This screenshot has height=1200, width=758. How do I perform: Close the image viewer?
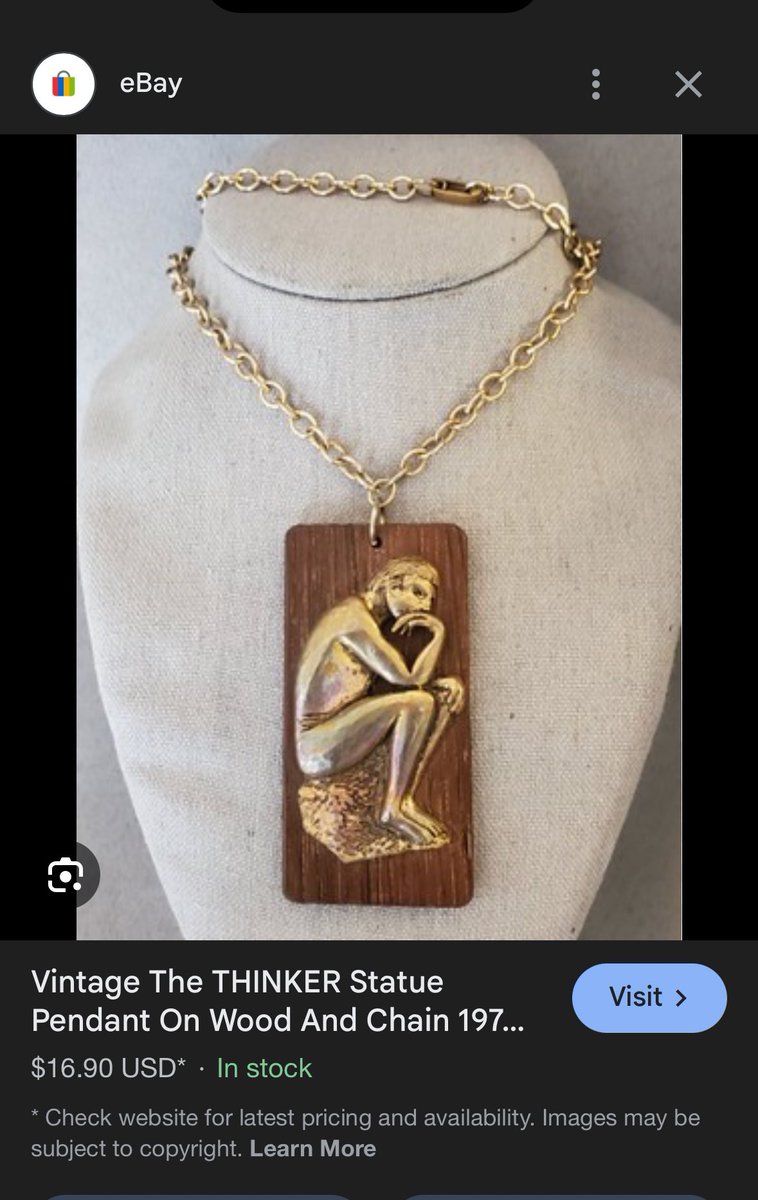point(688,84)
